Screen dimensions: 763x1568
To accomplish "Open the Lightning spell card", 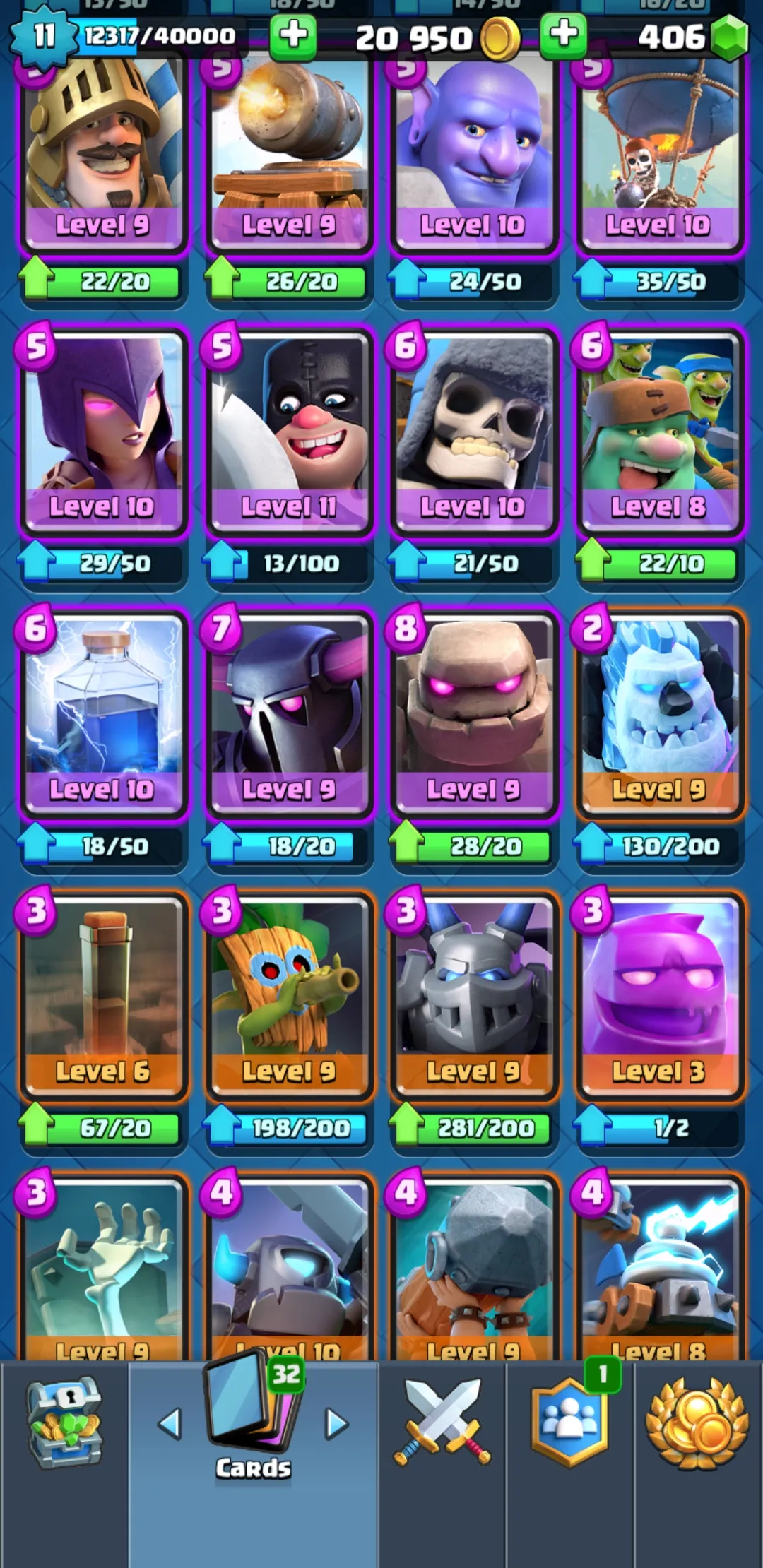I will point(103,713).
